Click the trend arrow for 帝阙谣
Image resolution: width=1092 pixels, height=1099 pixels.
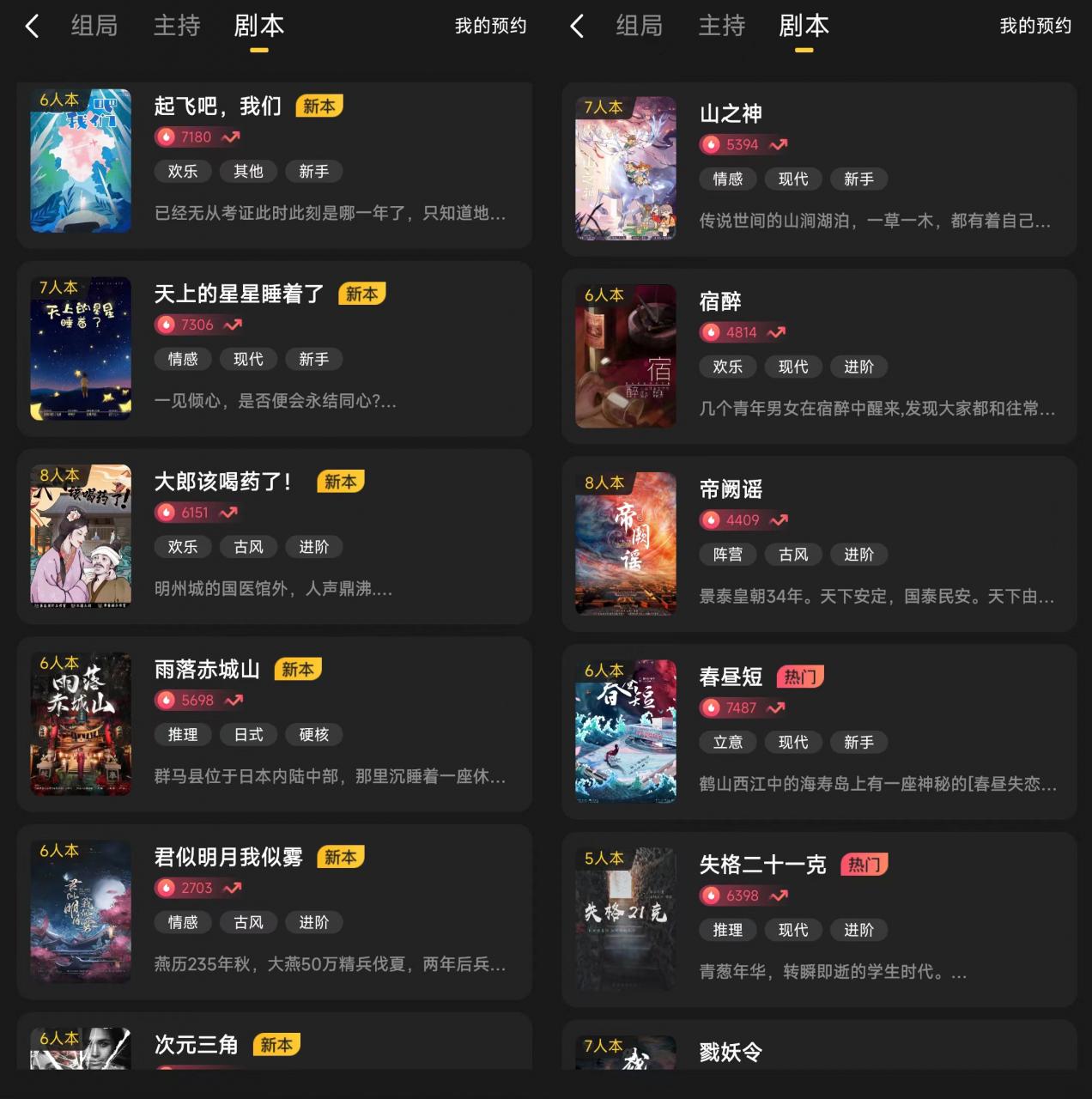pos(778,519)
